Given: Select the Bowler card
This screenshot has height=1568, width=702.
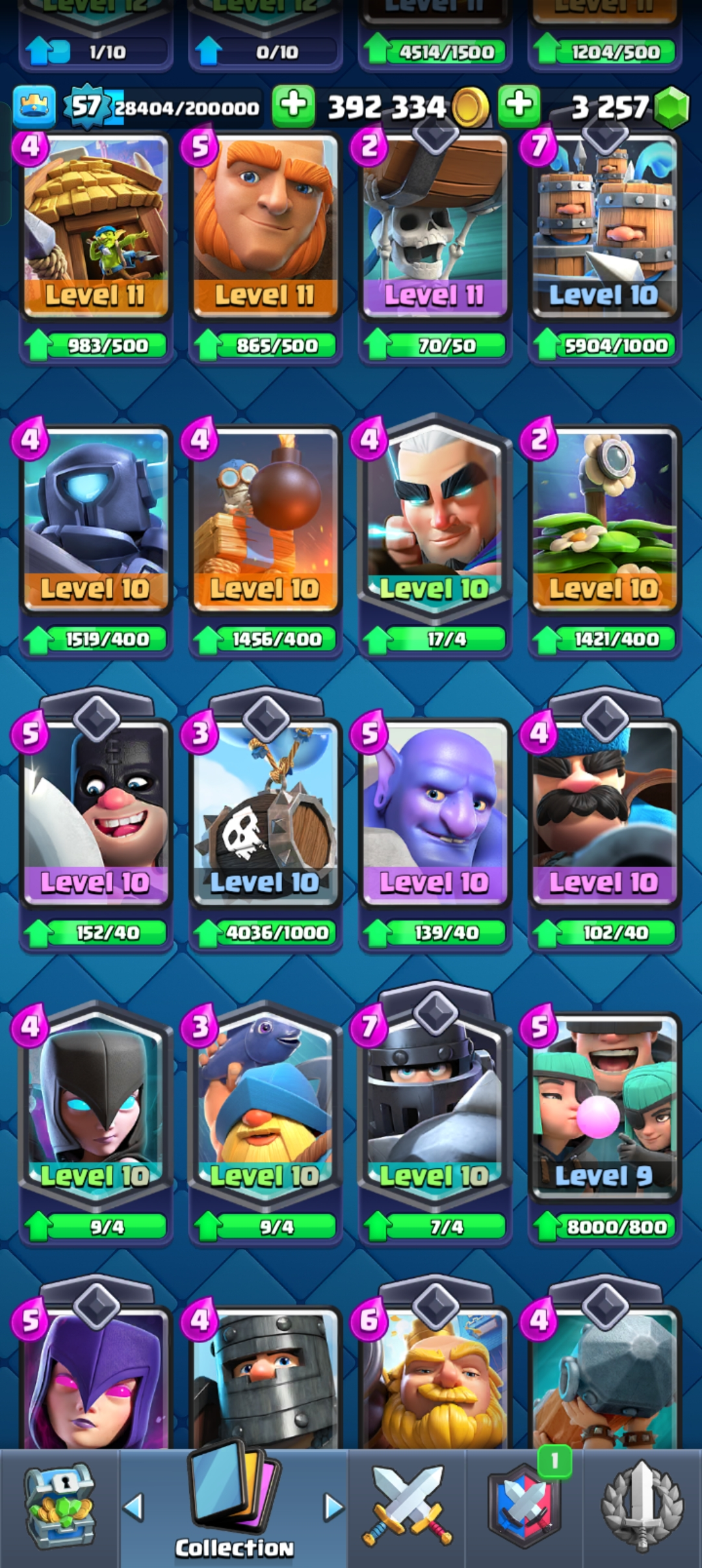Looking at the screenshot, I should click(434, 811).
